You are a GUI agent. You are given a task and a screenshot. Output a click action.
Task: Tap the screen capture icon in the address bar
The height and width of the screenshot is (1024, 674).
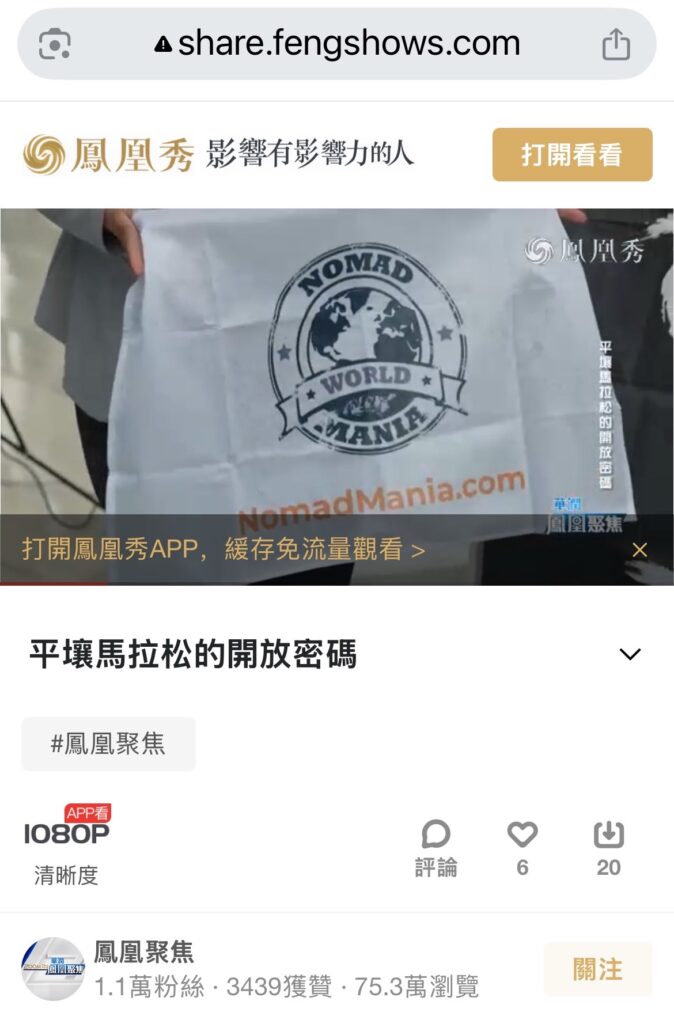coord(54,44)
